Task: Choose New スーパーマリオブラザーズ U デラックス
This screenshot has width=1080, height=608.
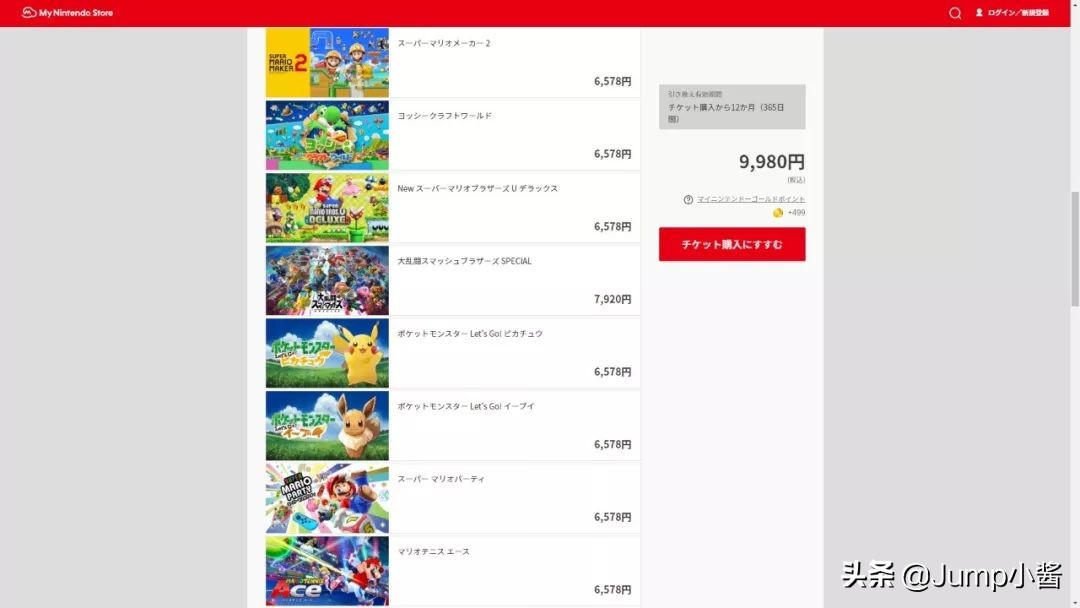Action: [452, 208]
